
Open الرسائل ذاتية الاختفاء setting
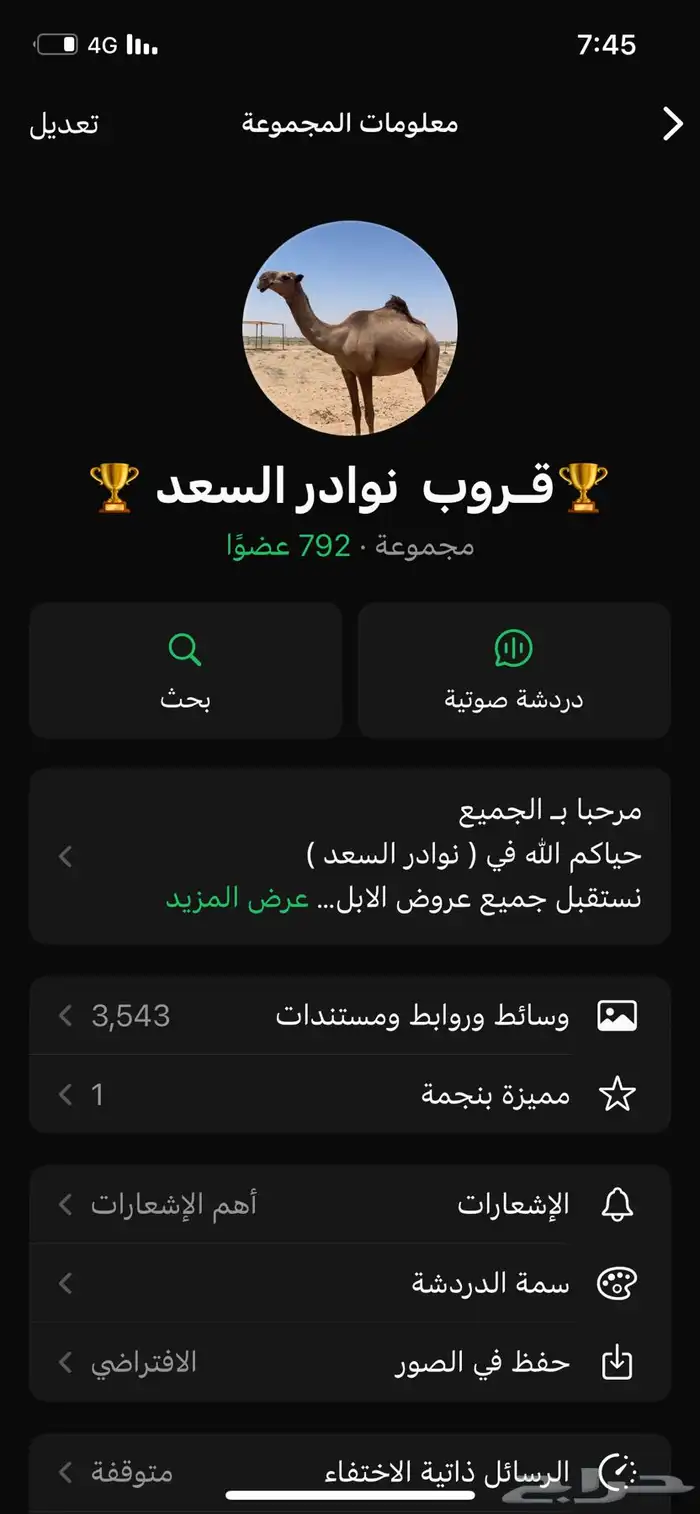pyautogui.click(x=350, y=1472)
